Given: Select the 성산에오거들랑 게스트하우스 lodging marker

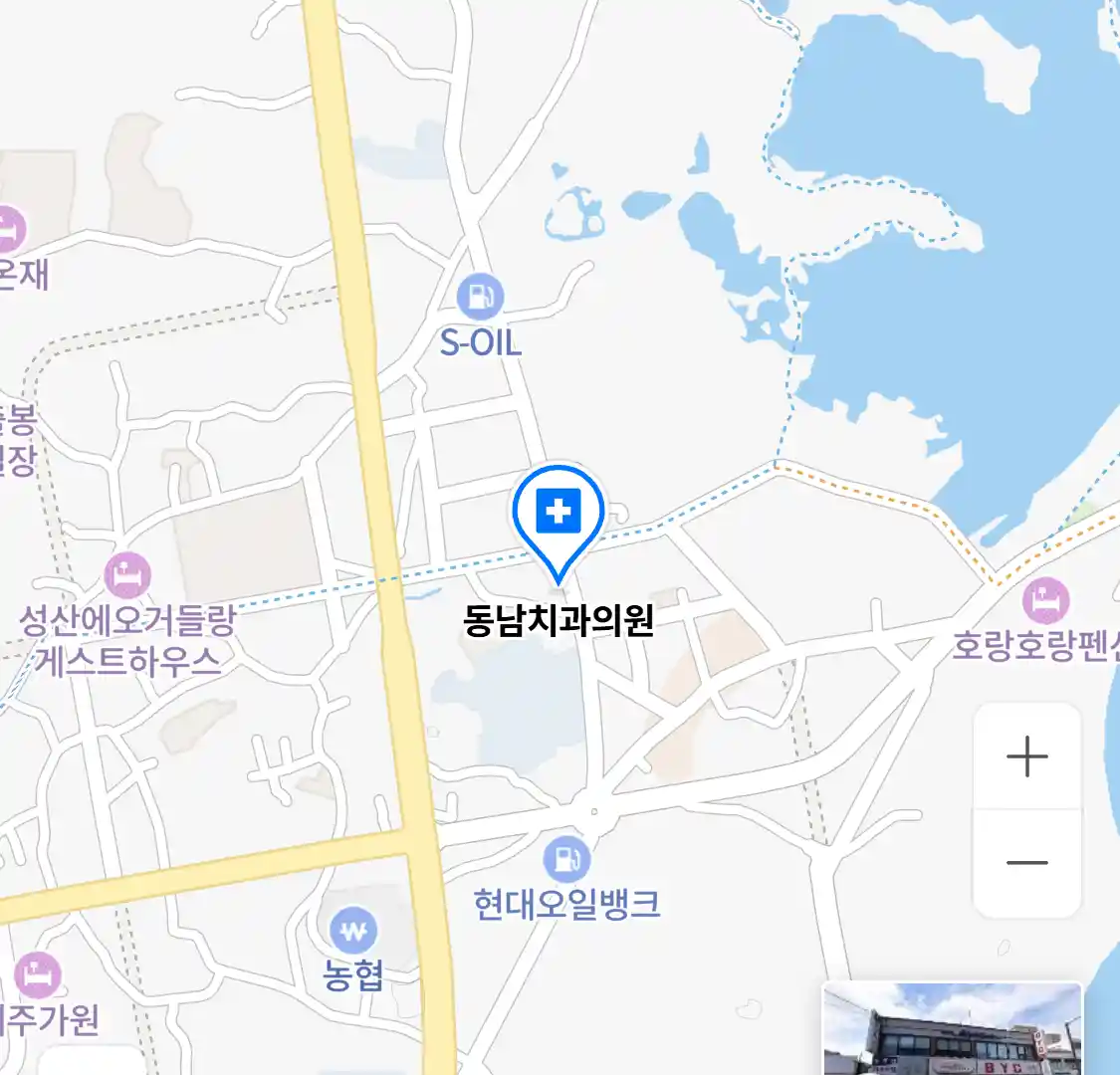Looking at the screenshot, I should coord(127,576).
